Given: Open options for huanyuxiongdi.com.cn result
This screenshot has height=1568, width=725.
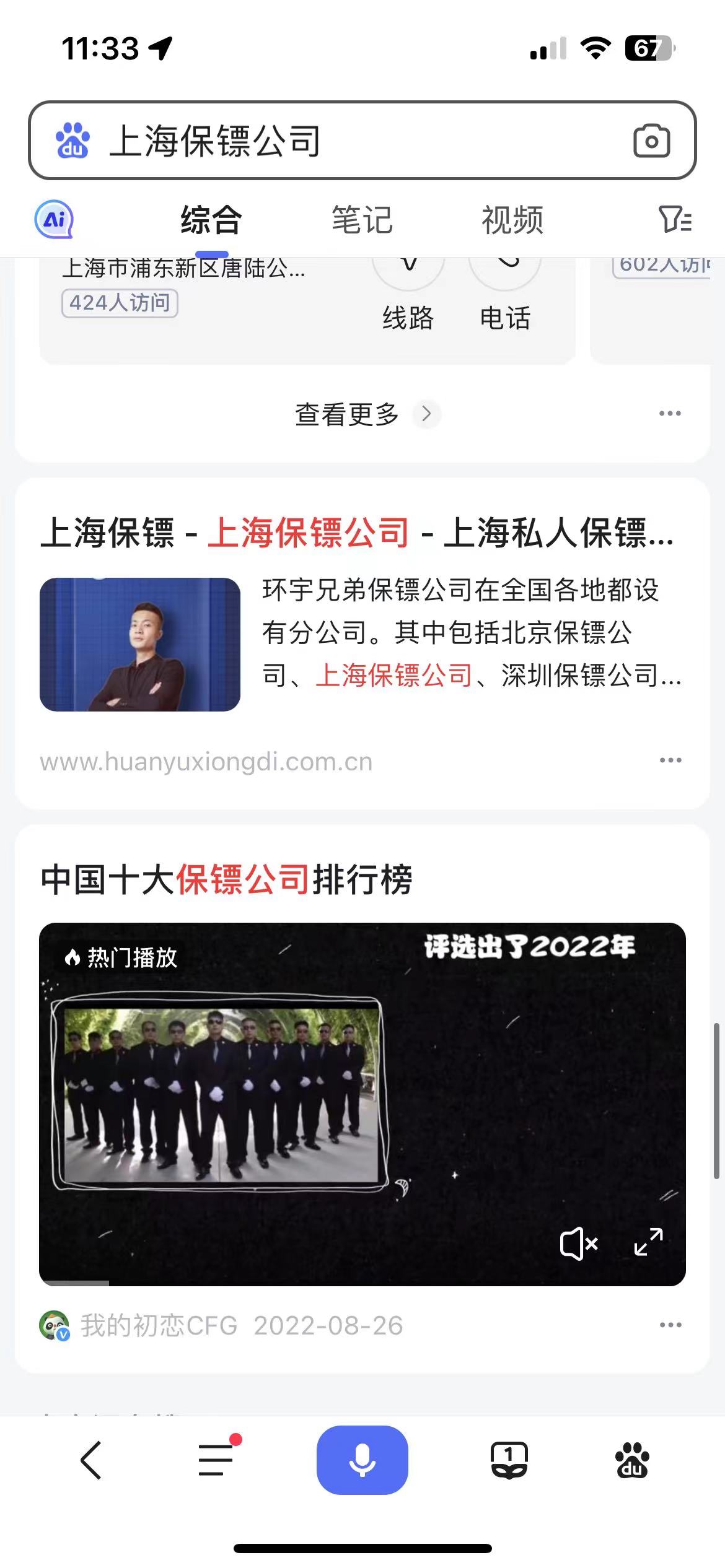Looking at the screenshot, I should 670,760.
